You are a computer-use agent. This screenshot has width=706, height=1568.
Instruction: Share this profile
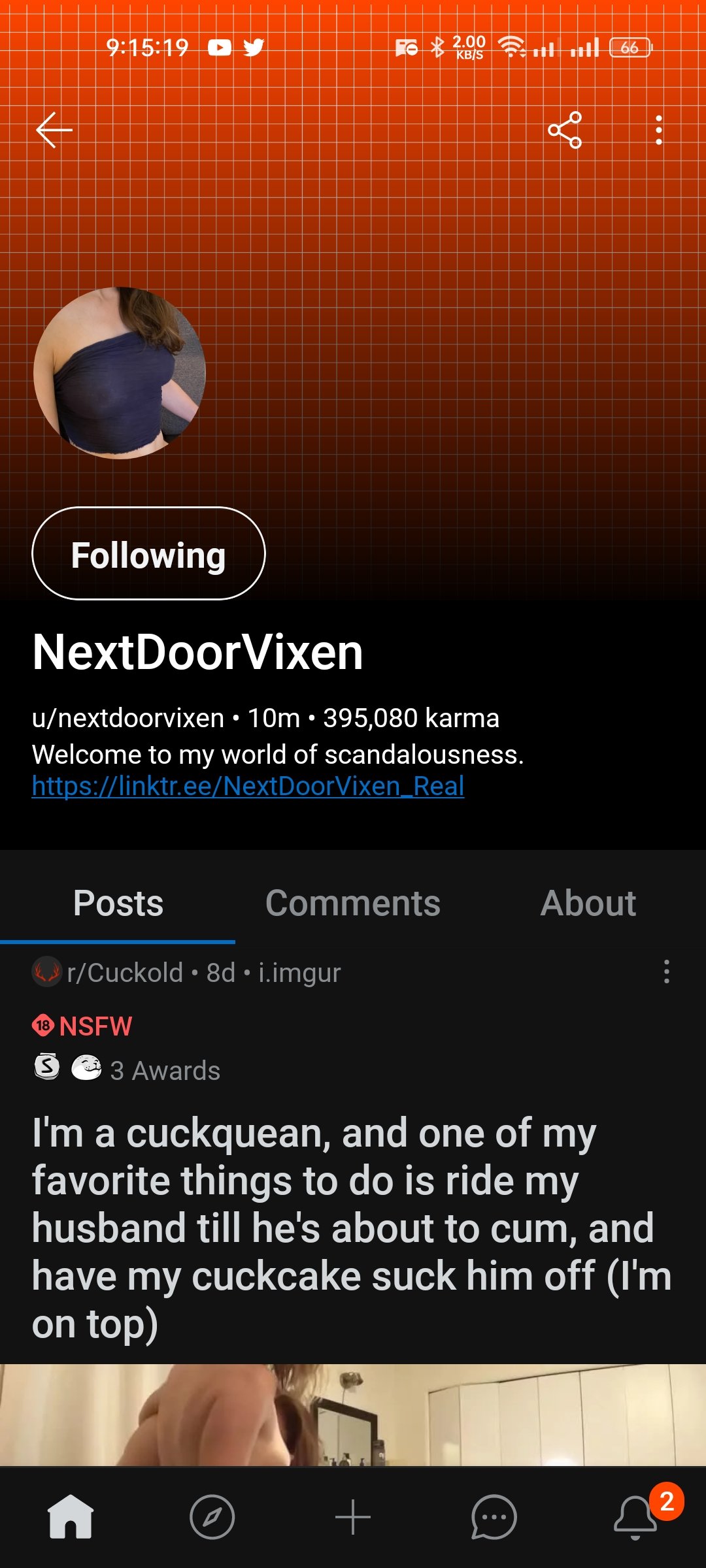click(565, 130)
